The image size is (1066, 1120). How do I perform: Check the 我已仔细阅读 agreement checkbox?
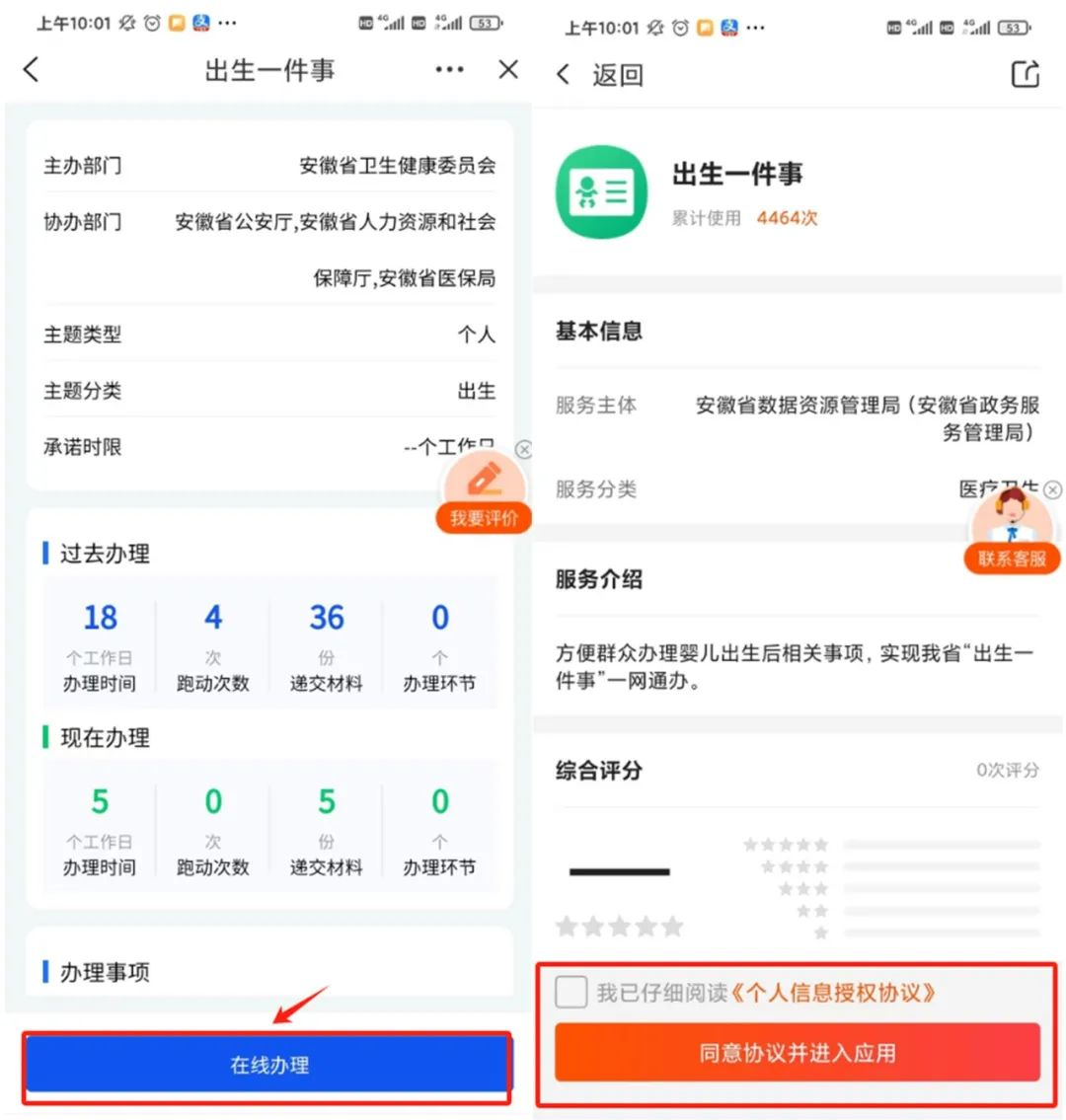point(571,992)
